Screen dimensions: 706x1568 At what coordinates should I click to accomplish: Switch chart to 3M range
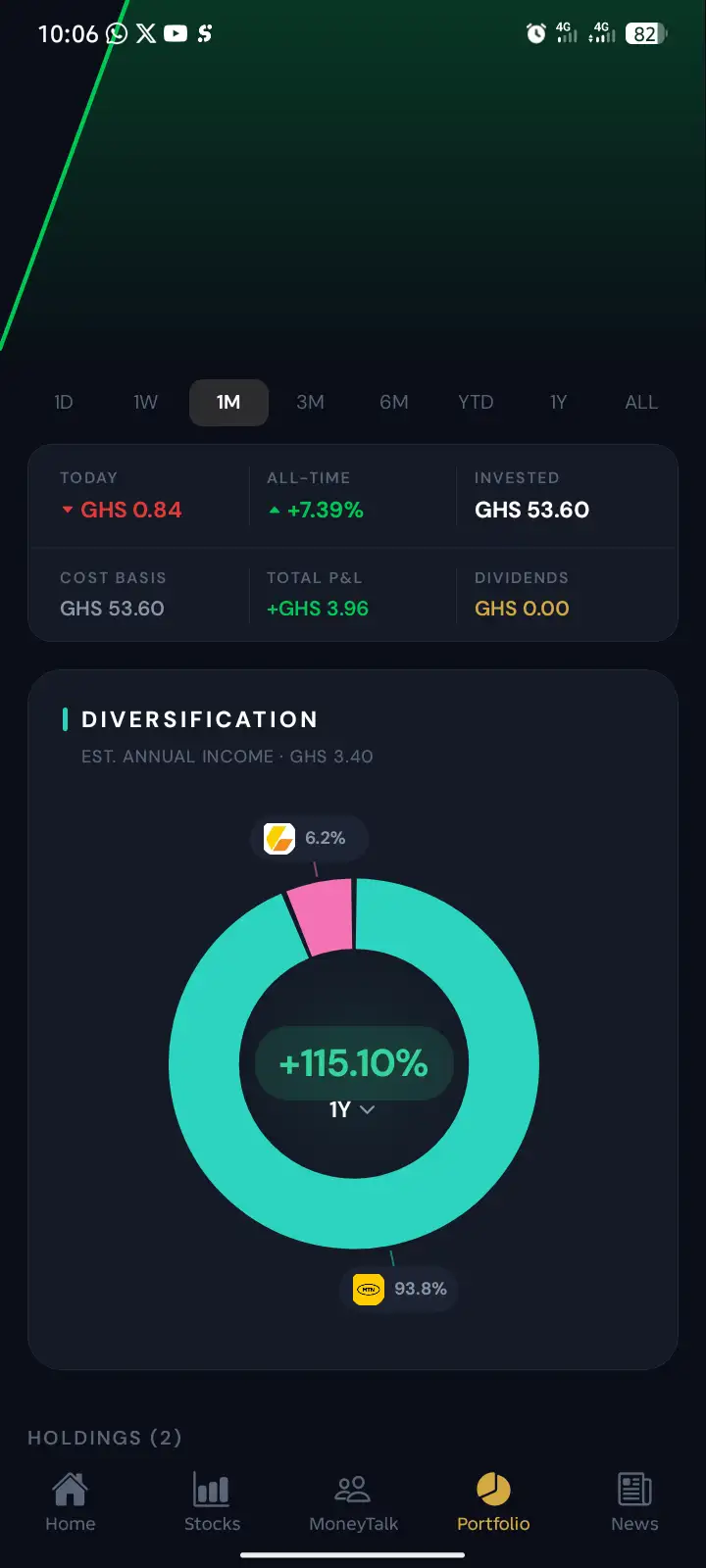point(310,402)
